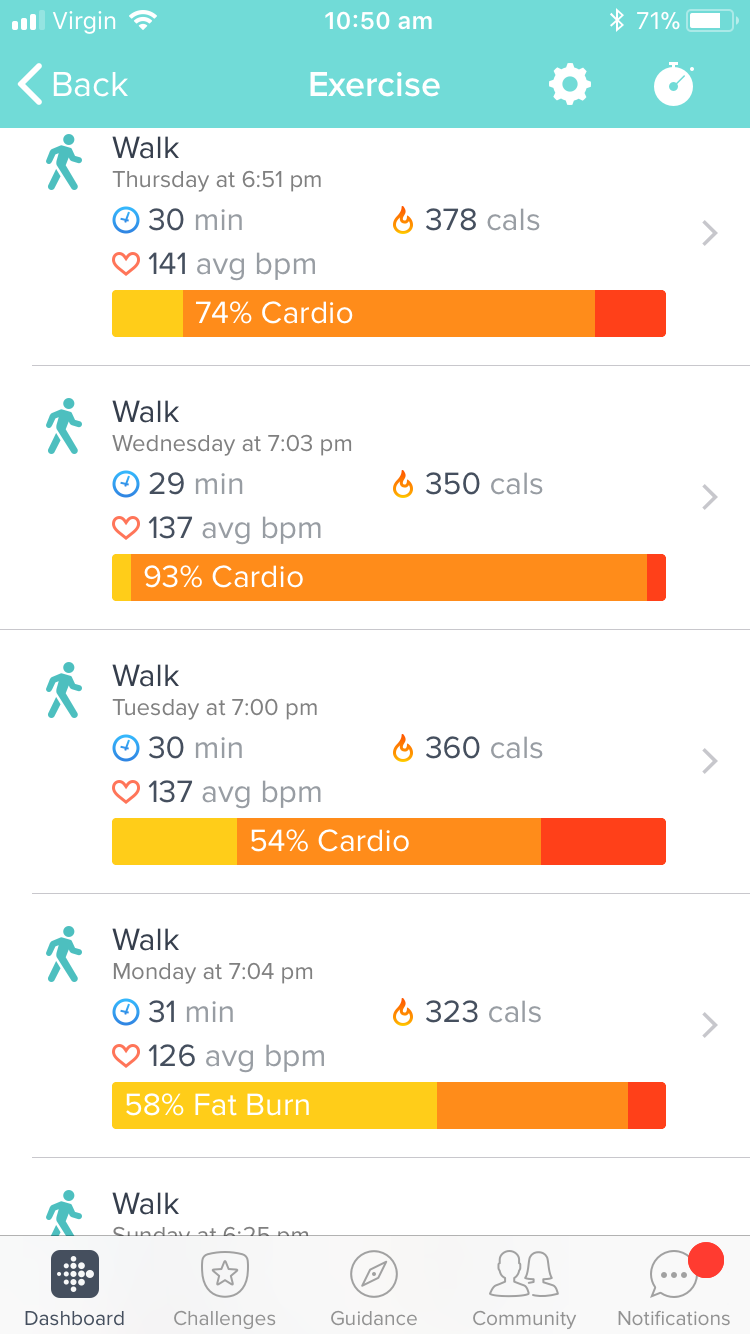Open exercise settings gear

click(x=570, y=85)
